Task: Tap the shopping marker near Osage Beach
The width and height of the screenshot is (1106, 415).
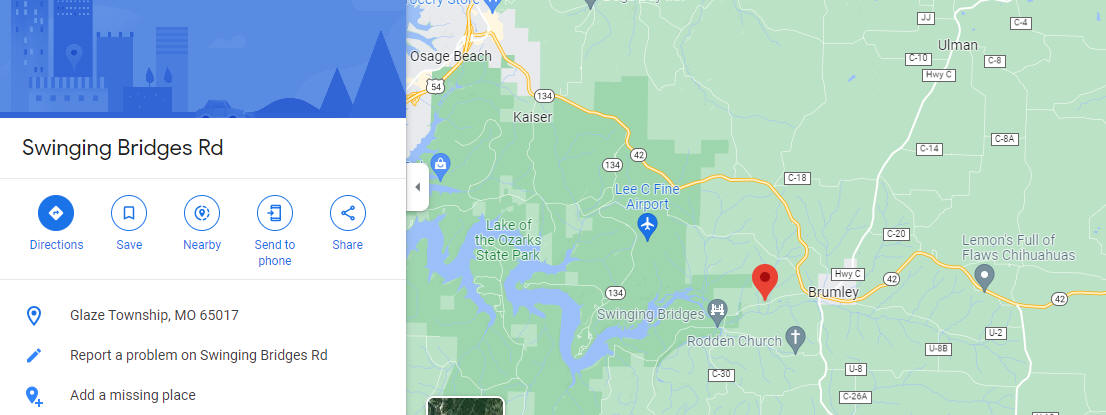Action: 441,164
